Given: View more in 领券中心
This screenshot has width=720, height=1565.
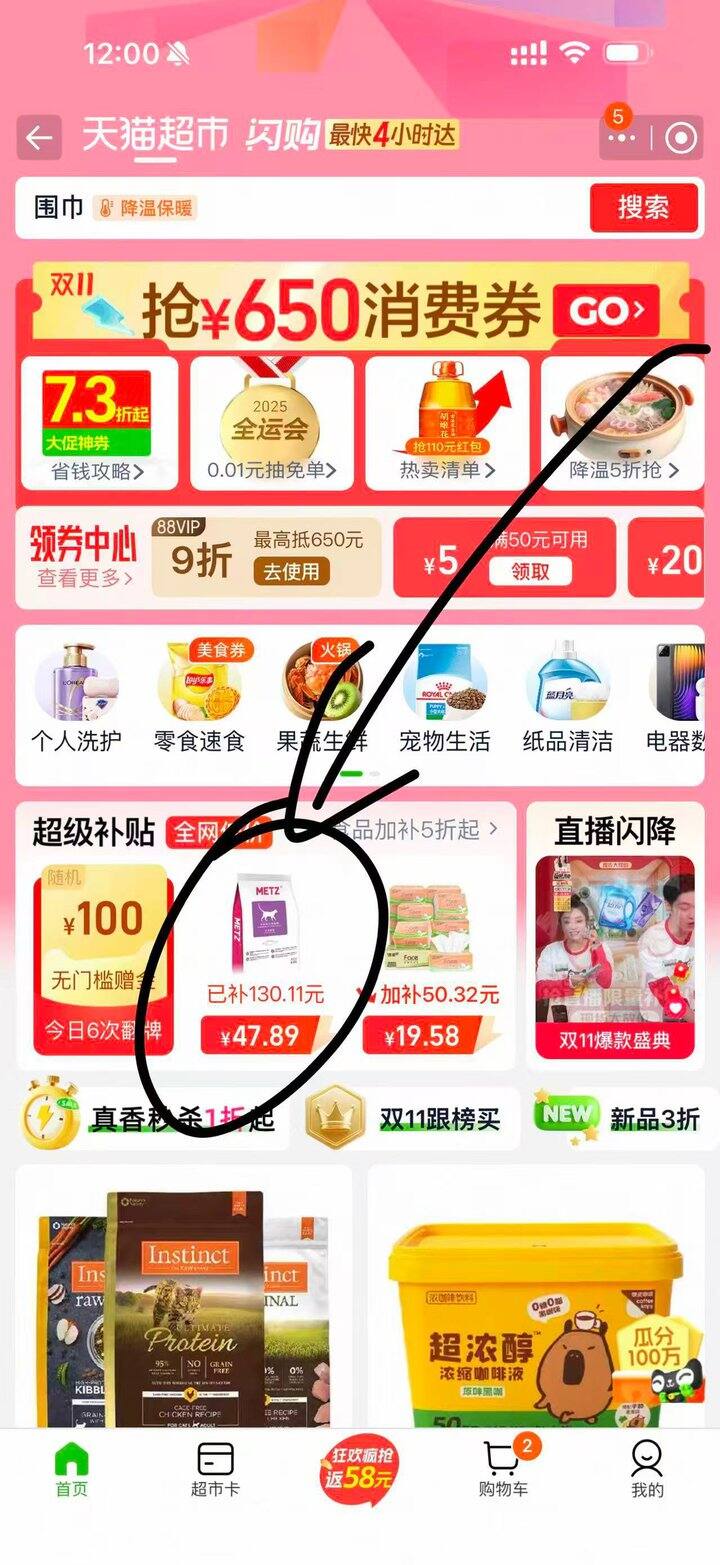Looking at the screenshot, I should click(85, 578).
